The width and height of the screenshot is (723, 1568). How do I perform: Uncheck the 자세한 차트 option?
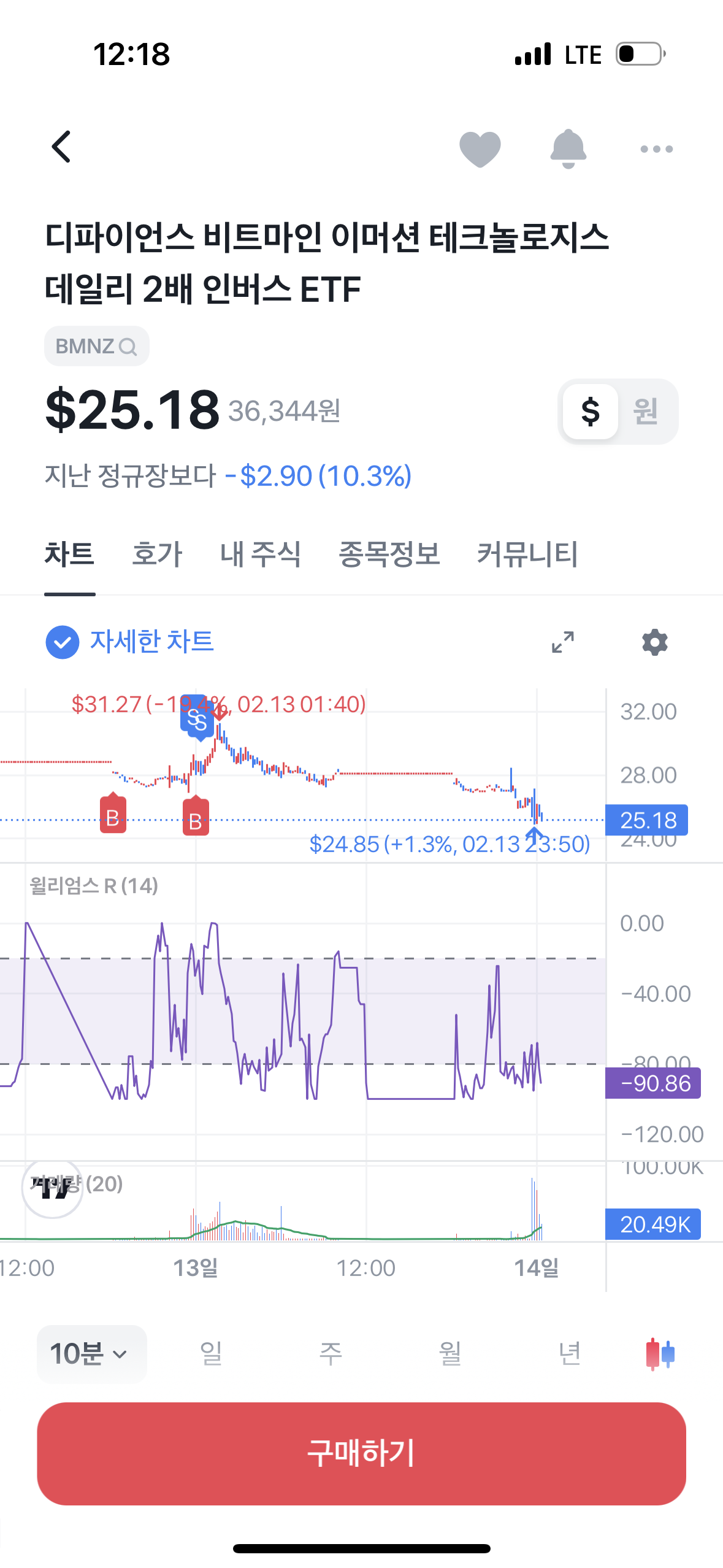pos(62,642)
